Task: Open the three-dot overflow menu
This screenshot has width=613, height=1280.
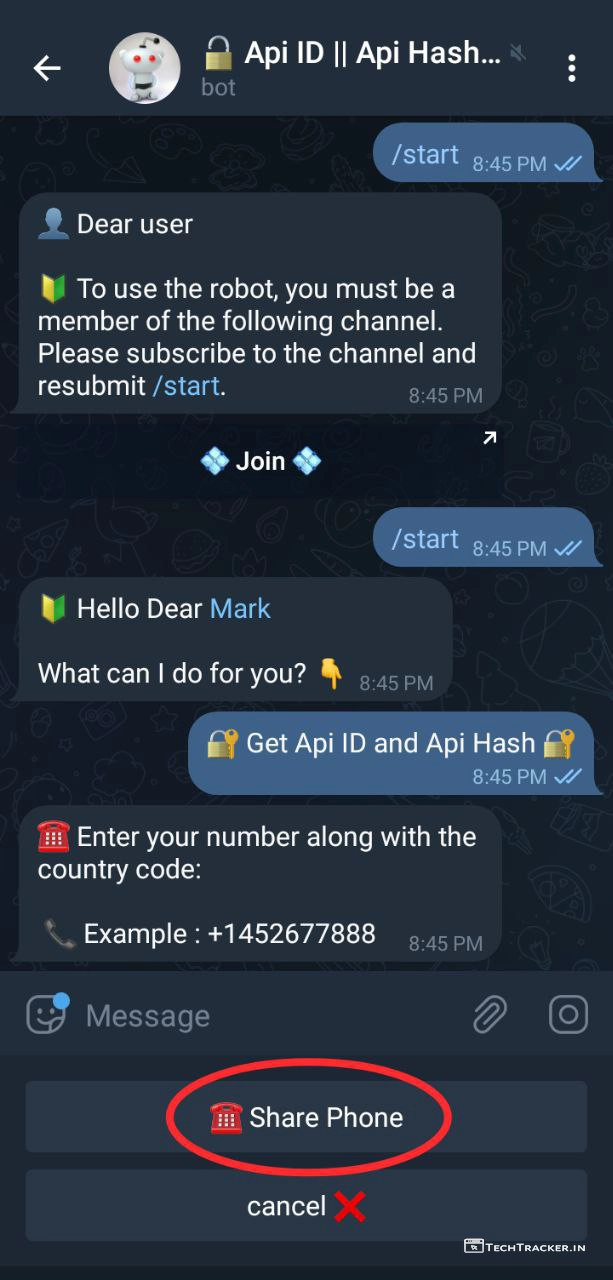Action: pyautogui.click(x=571, y=68)
